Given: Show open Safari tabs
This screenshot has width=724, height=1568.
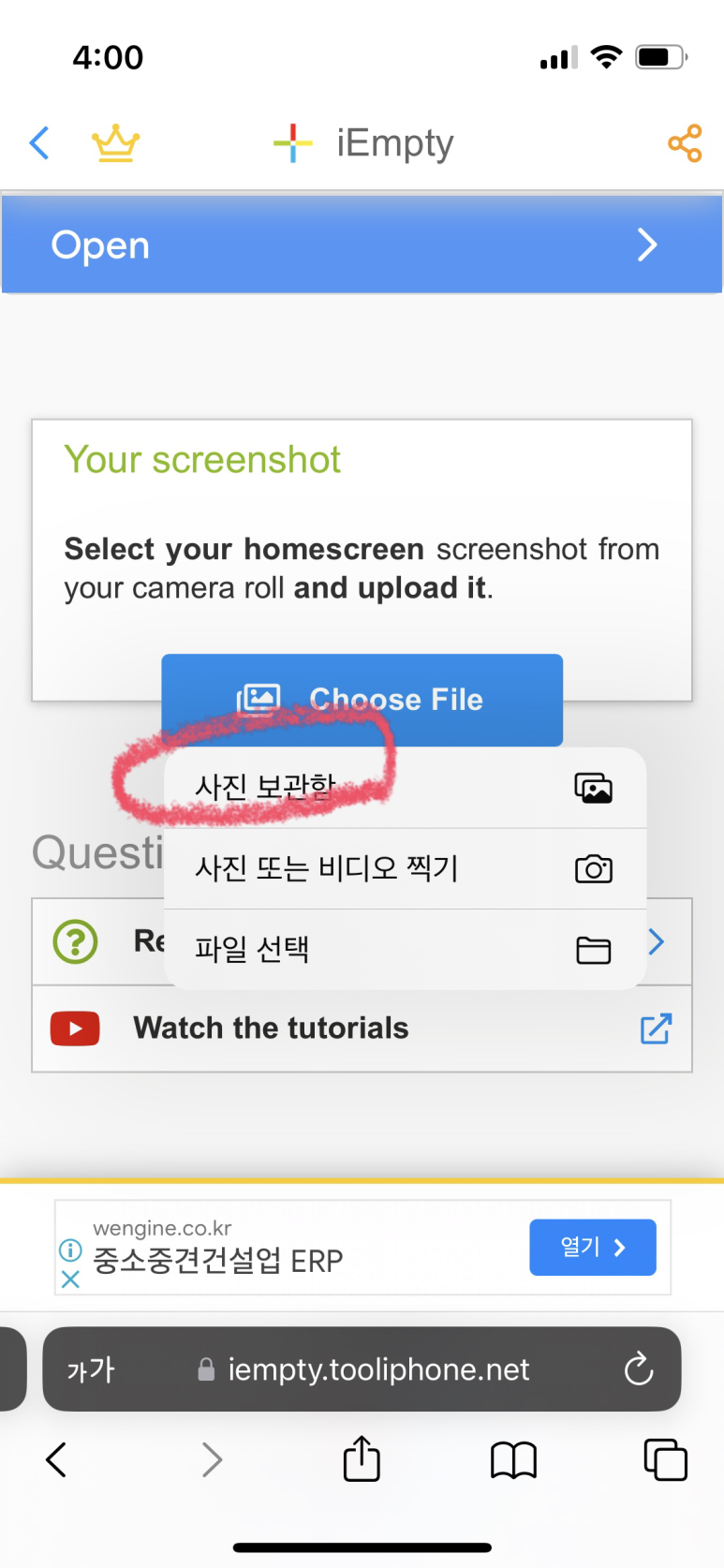Looking at the screenshot, I should pos(665,1459).
